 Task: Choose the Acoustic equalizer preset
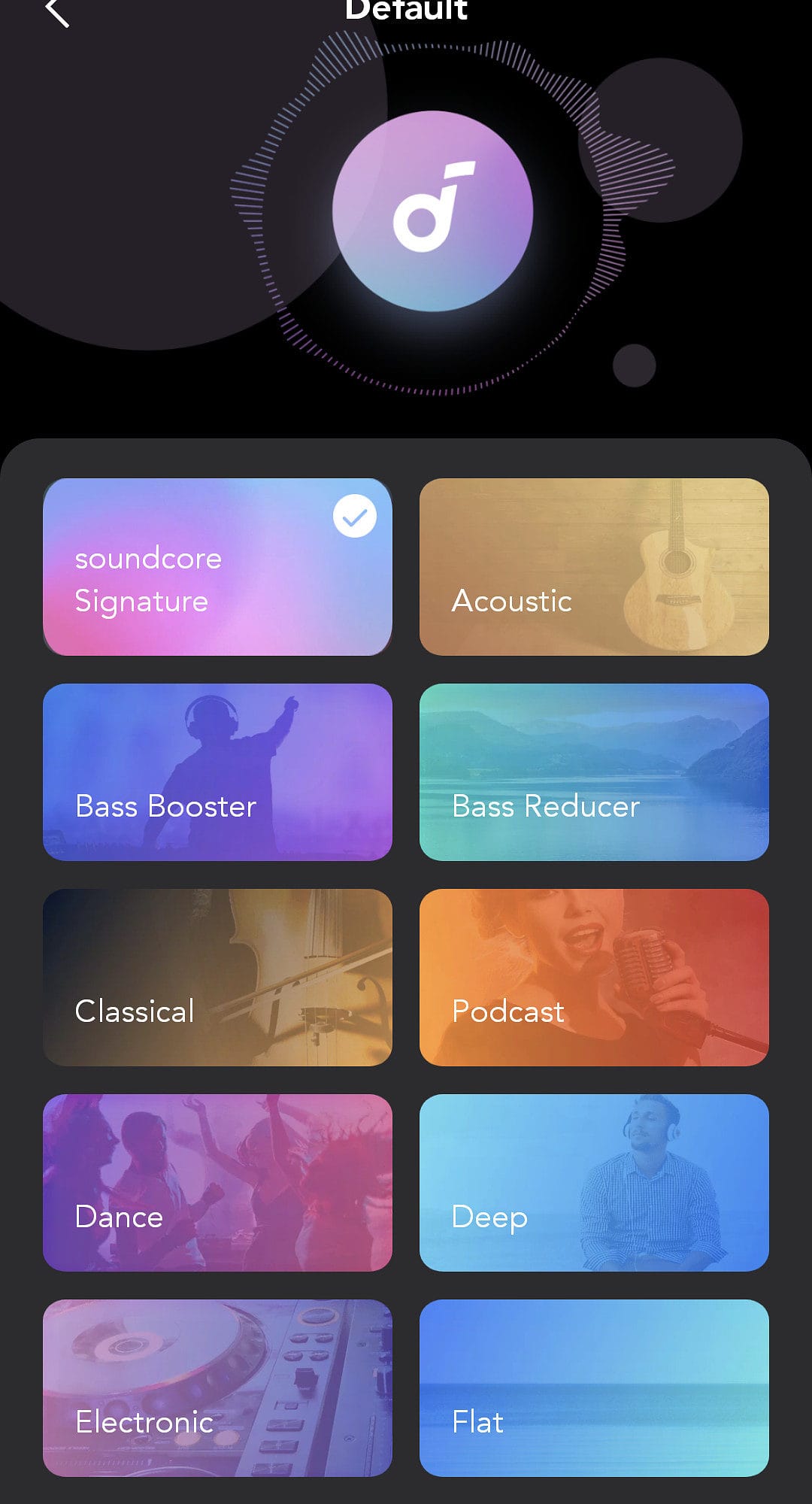(594, 567)
